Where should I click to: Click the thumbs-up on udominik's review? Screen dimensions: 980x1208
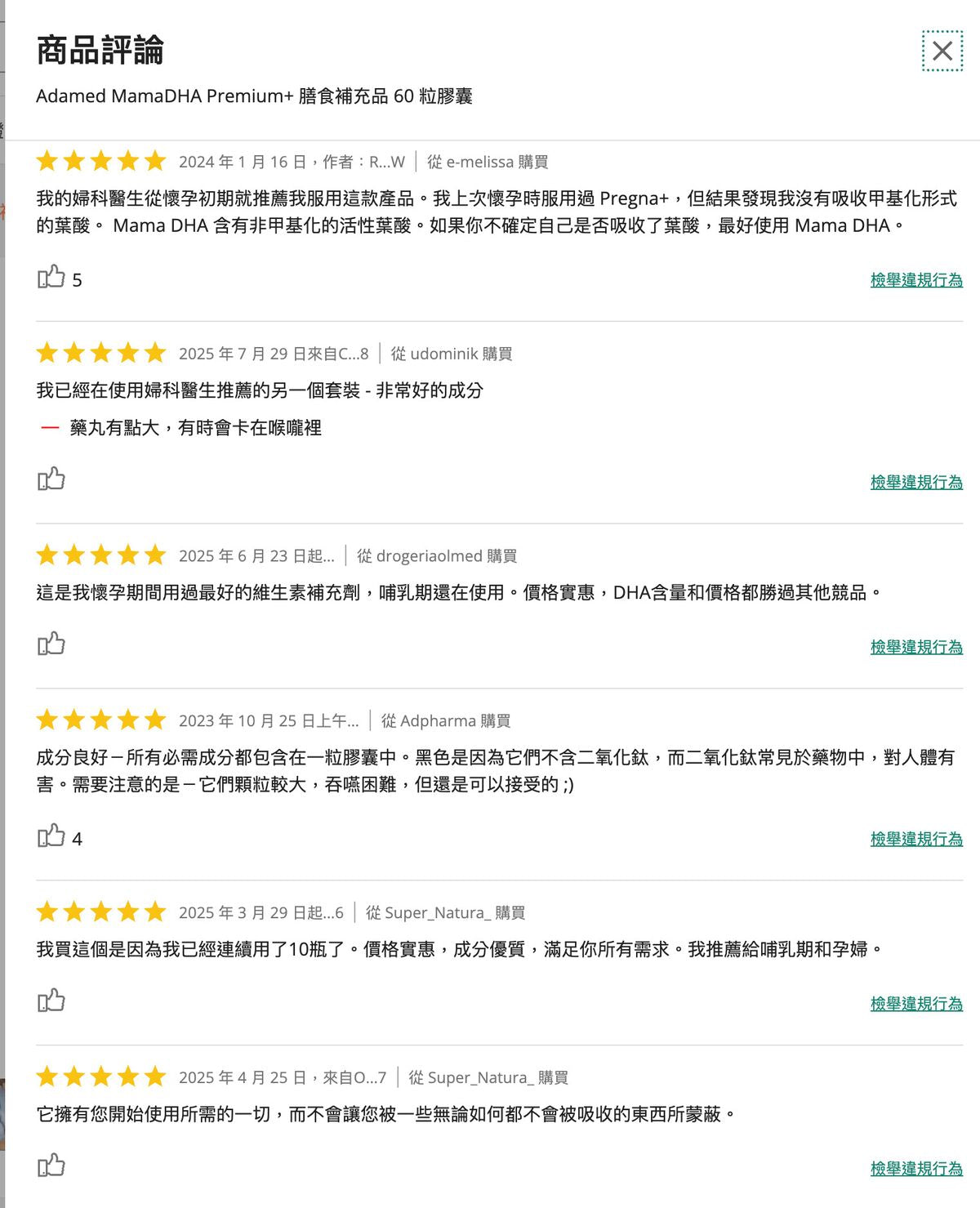tap(52, 481)
